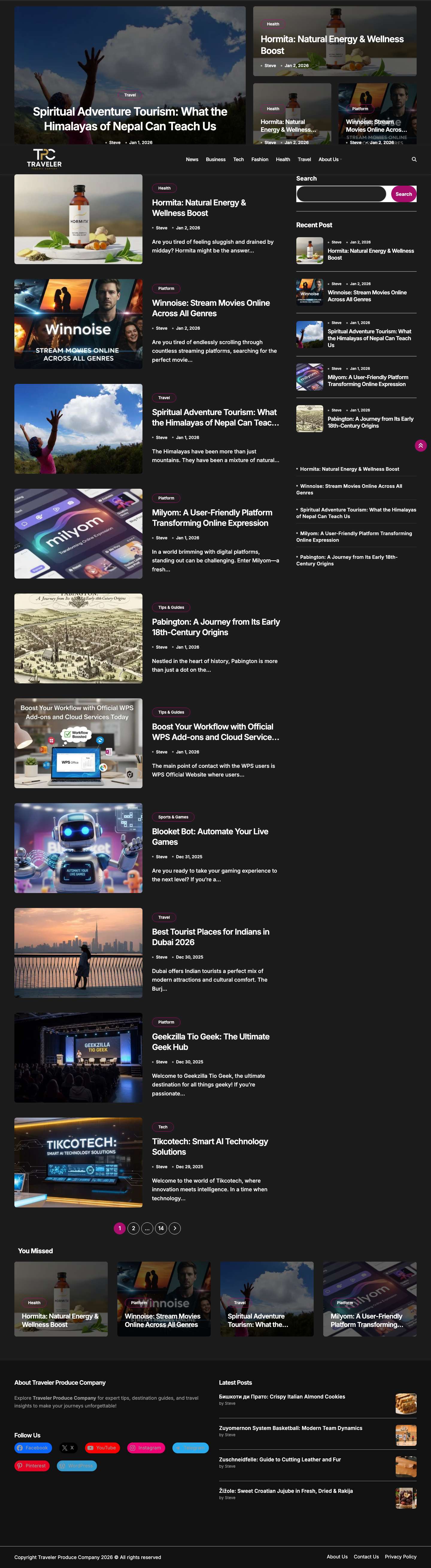Open the header search icon
431x1568 pixels.
tap(414, 160)
